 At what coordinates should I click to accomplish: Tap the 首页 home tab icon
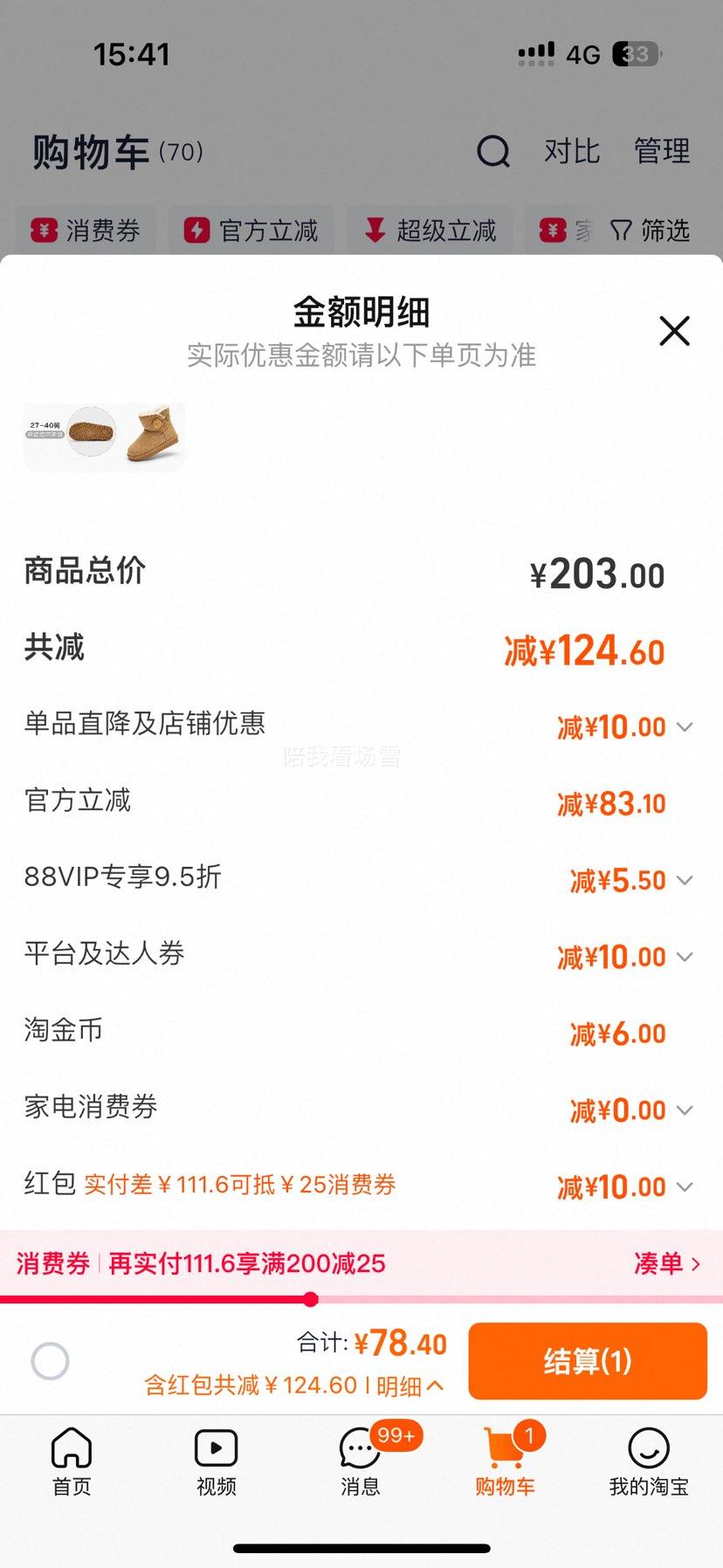coord(72,1449)
